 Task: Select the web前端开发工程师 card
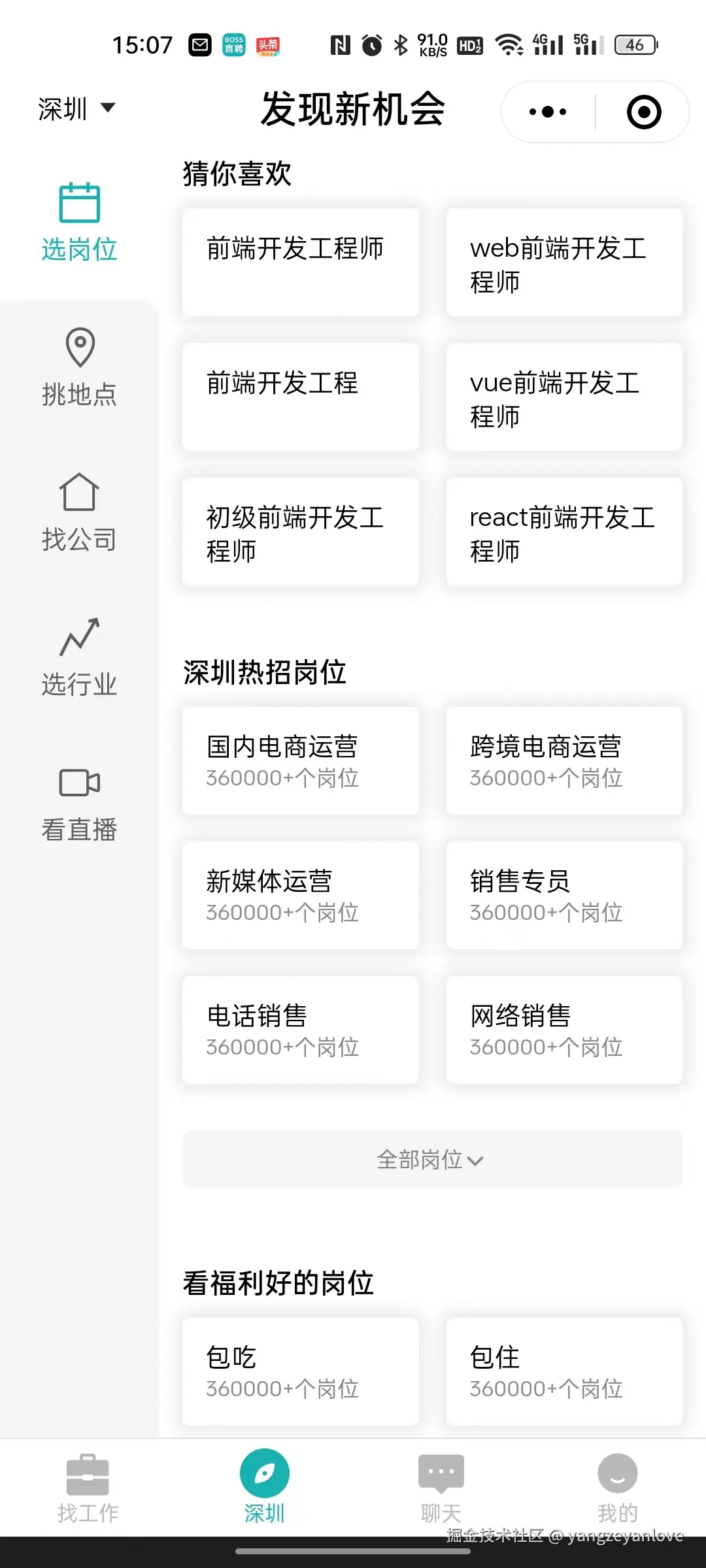point(563,263)
